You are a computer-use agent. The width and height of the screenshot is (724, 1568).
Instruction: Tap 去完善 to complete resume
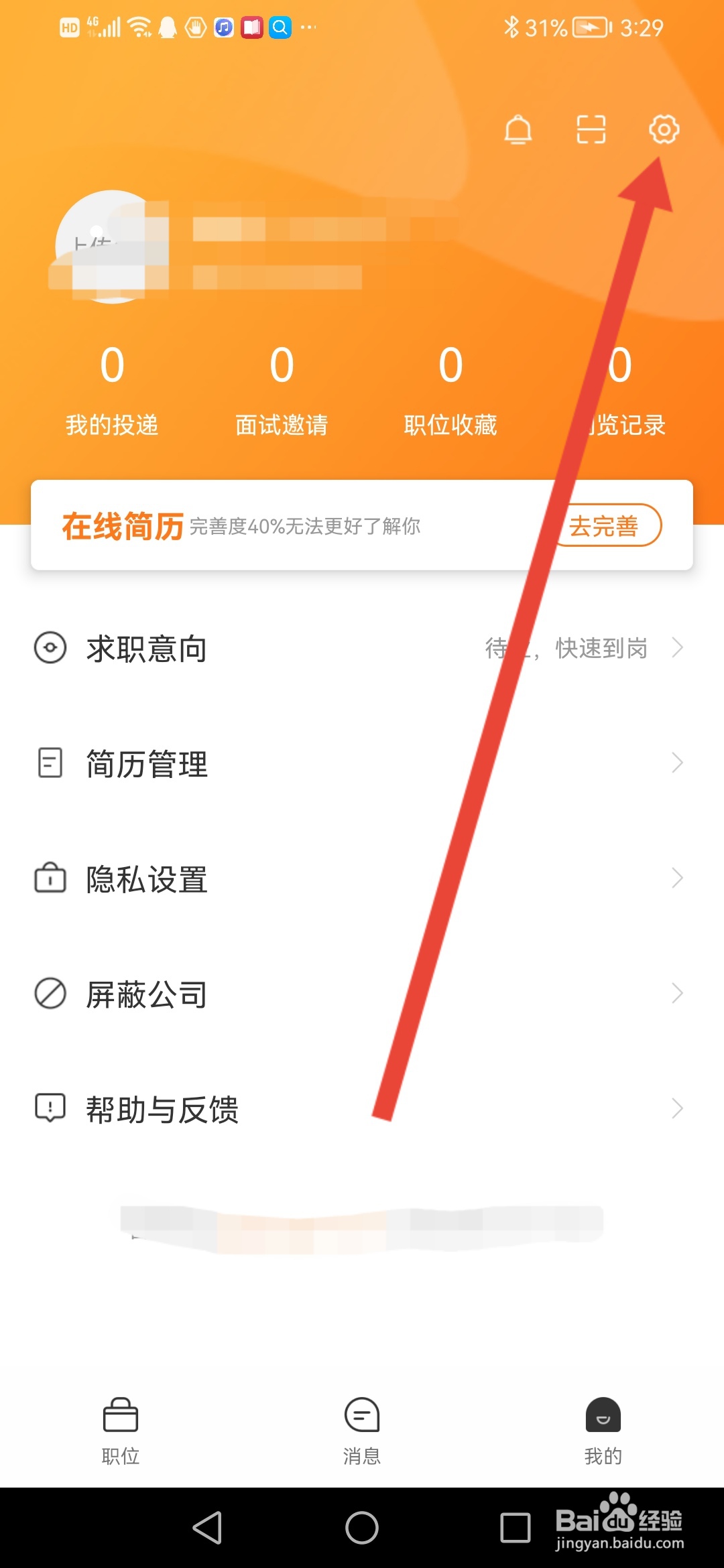point(605,527)
